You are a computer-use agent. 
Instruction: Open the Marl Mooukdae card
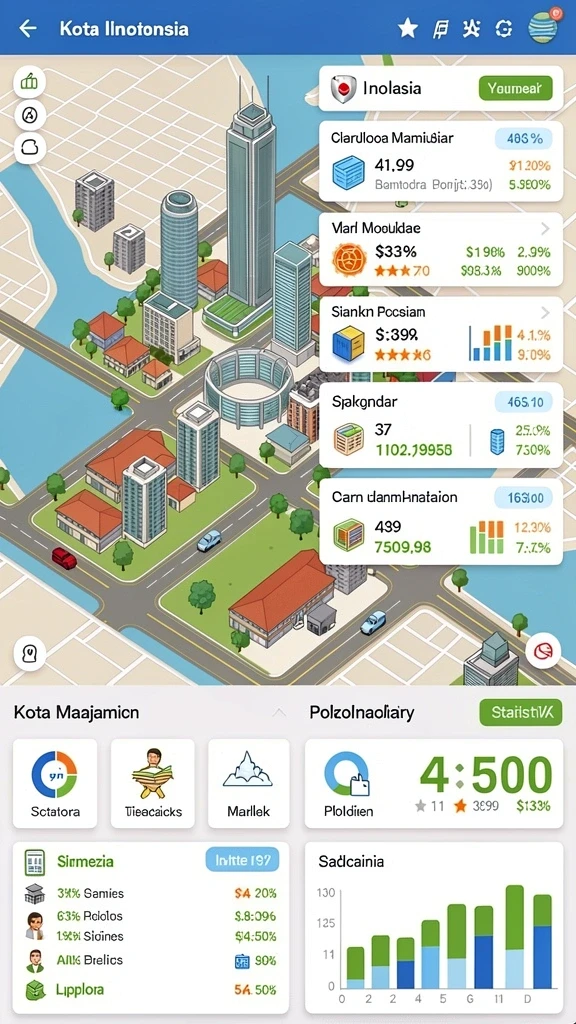(x=441, y=251)
